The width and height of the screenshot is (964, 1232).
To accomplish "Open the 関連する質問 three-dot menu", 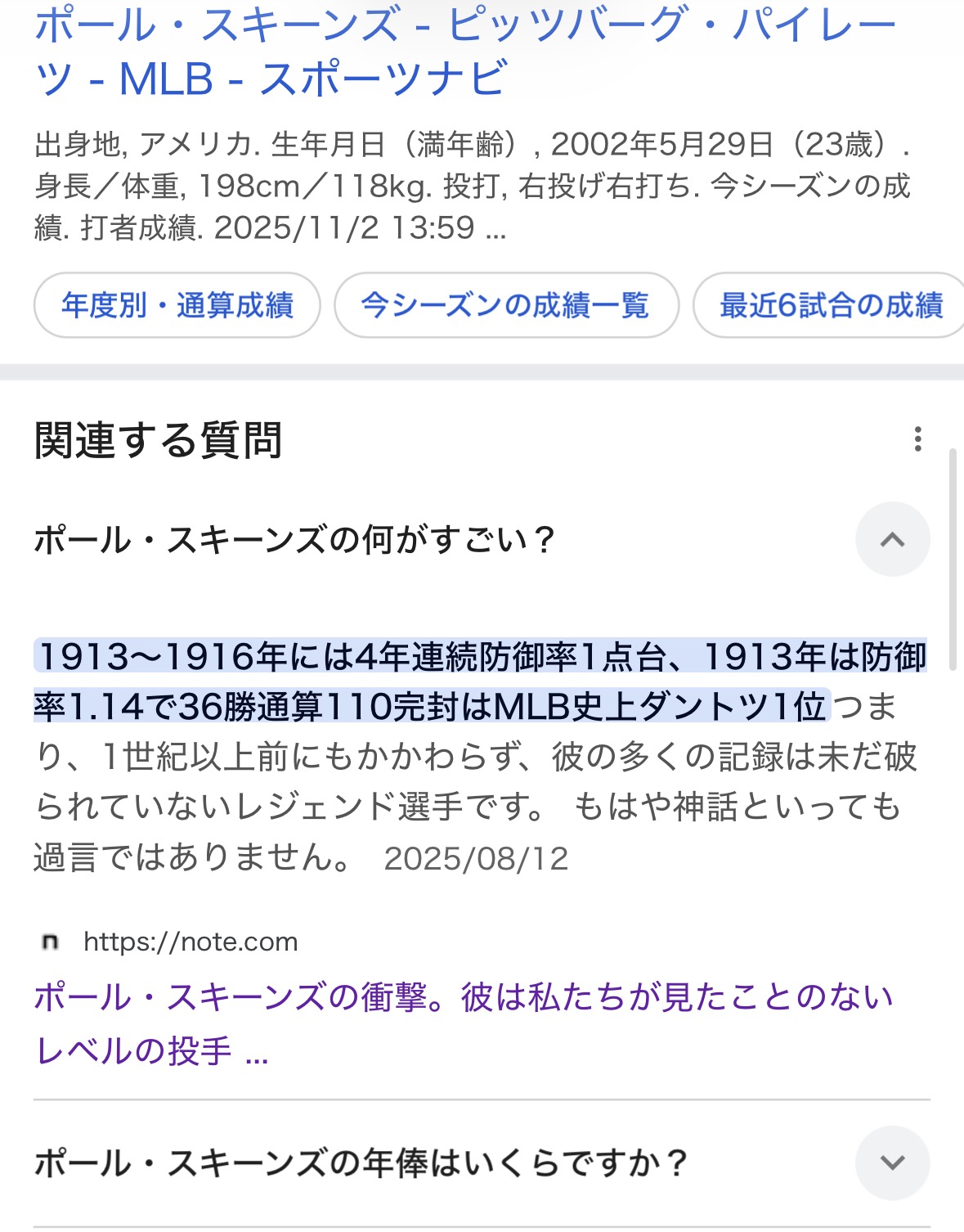I will pyautogui.click(x=918, y=439).
